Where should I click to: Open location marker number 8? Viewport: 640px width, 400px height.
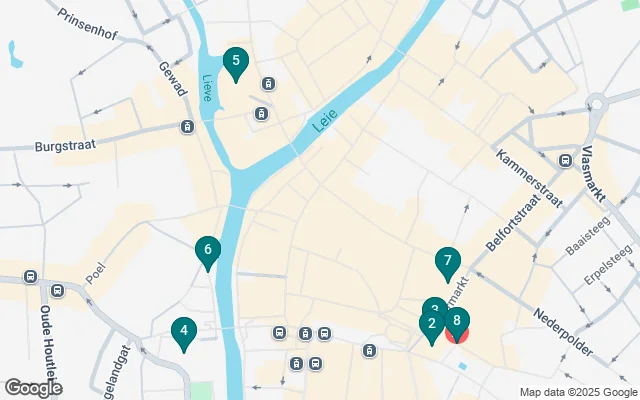pos(458,322)
